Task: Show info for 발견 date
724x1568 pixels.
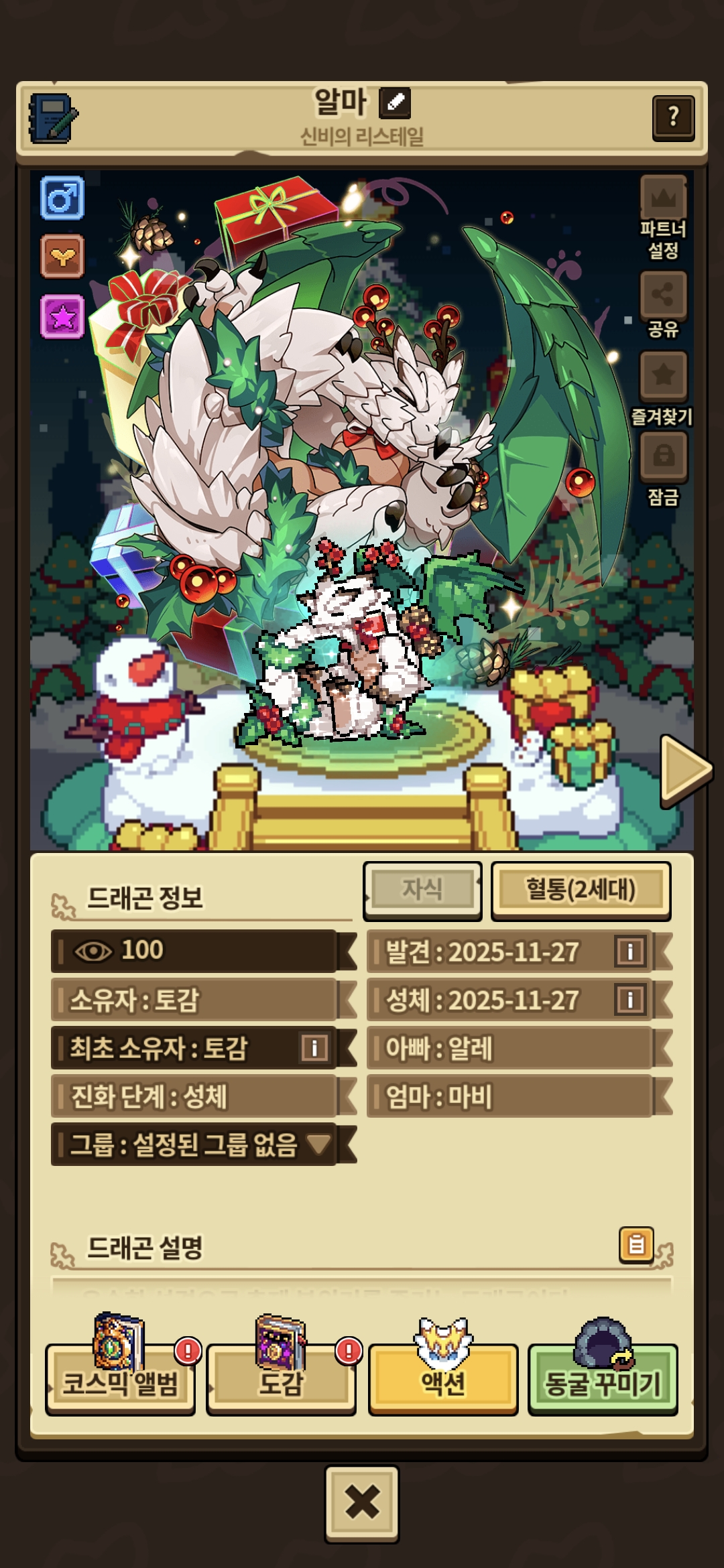Action: pyautogui.click(x=630, y=951)
